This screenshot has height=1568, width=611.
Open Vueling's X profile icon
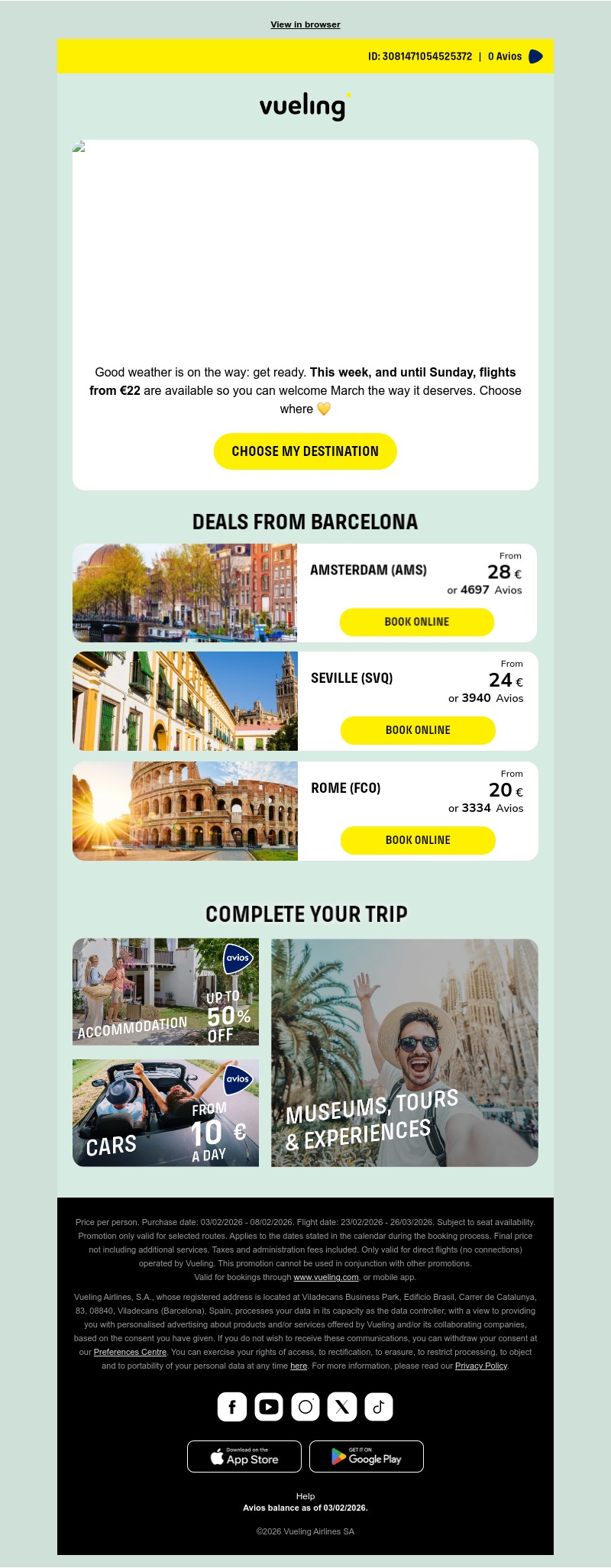click(x=342, y=1407)
